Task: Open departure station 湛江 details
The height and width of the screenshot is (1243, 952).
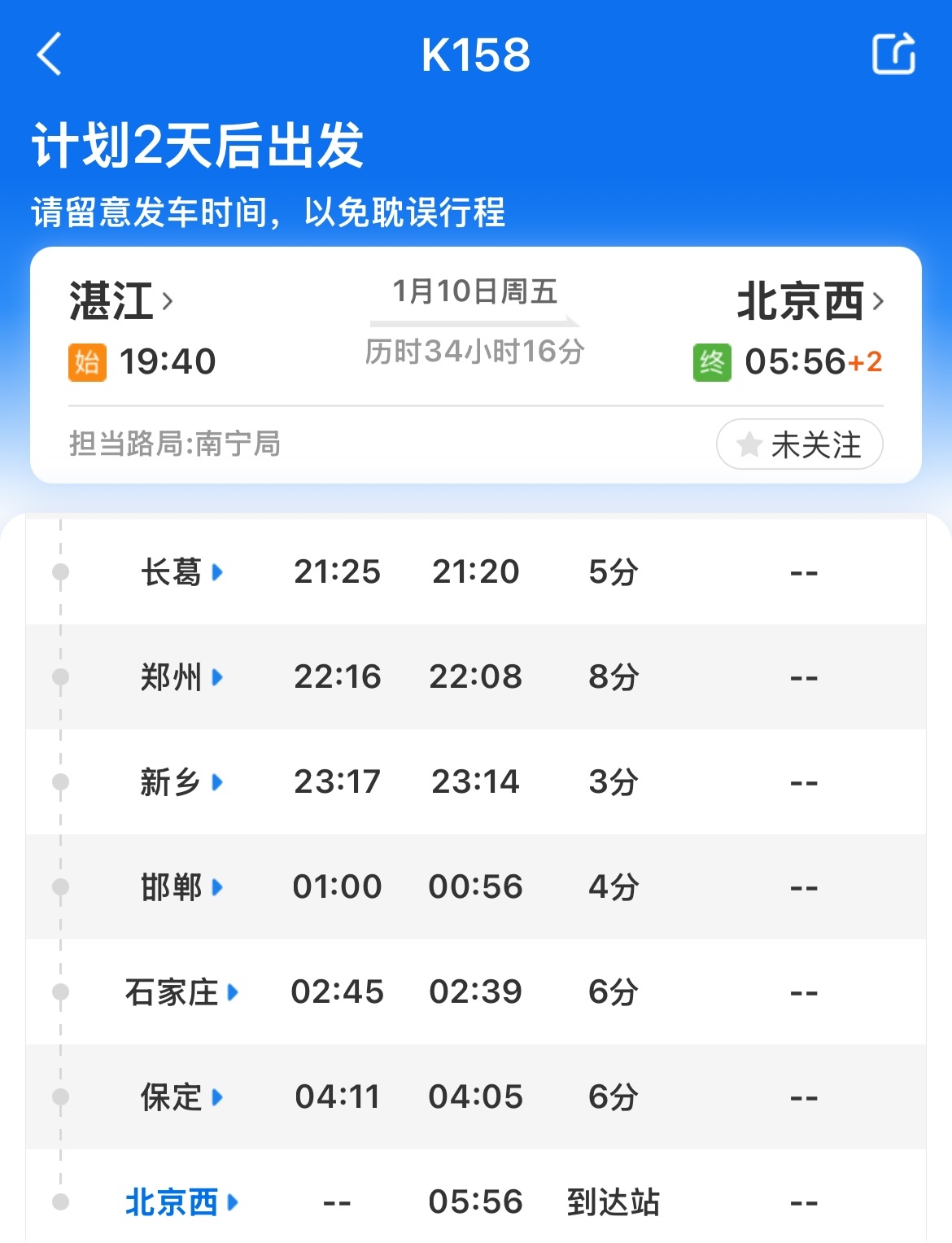Action: point(120,301)
